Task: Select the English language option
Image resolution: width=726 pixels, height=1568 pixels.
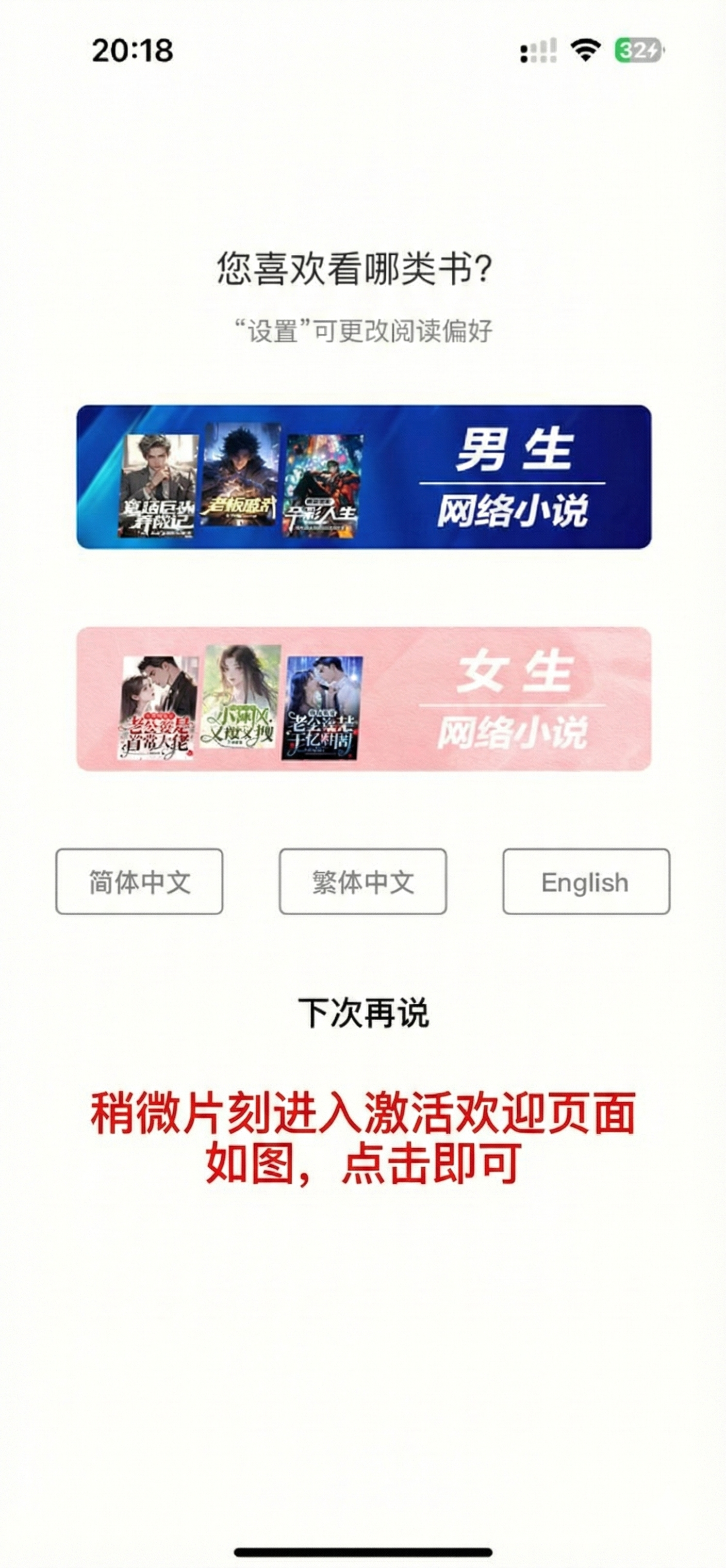Action: (x=585, y=881)
